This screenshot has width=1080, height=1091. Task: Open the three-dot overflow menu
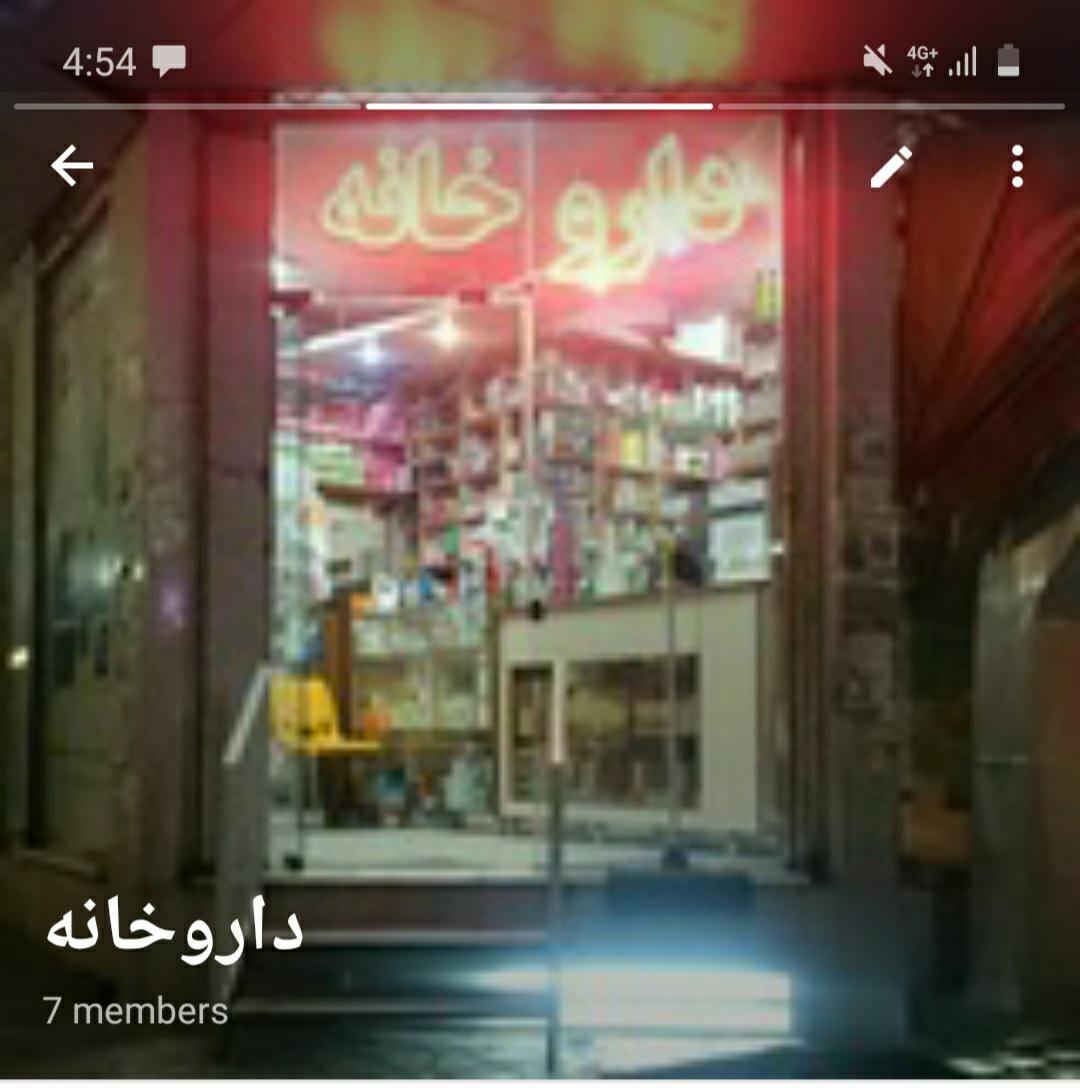[x=1017, y=166]
